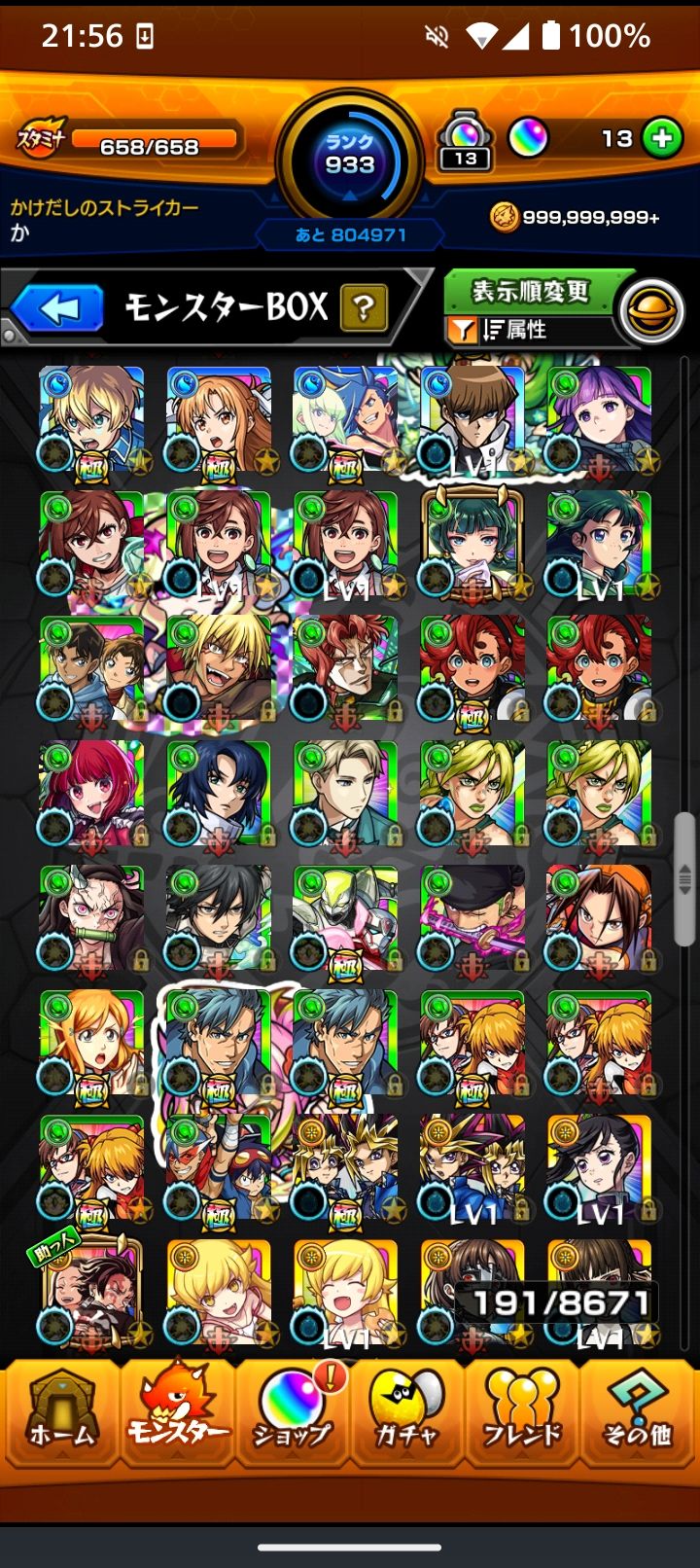Open the filter by 属性 option
Image resolution: width=700 pixels, height=1568 pixels.
[515, 331]
